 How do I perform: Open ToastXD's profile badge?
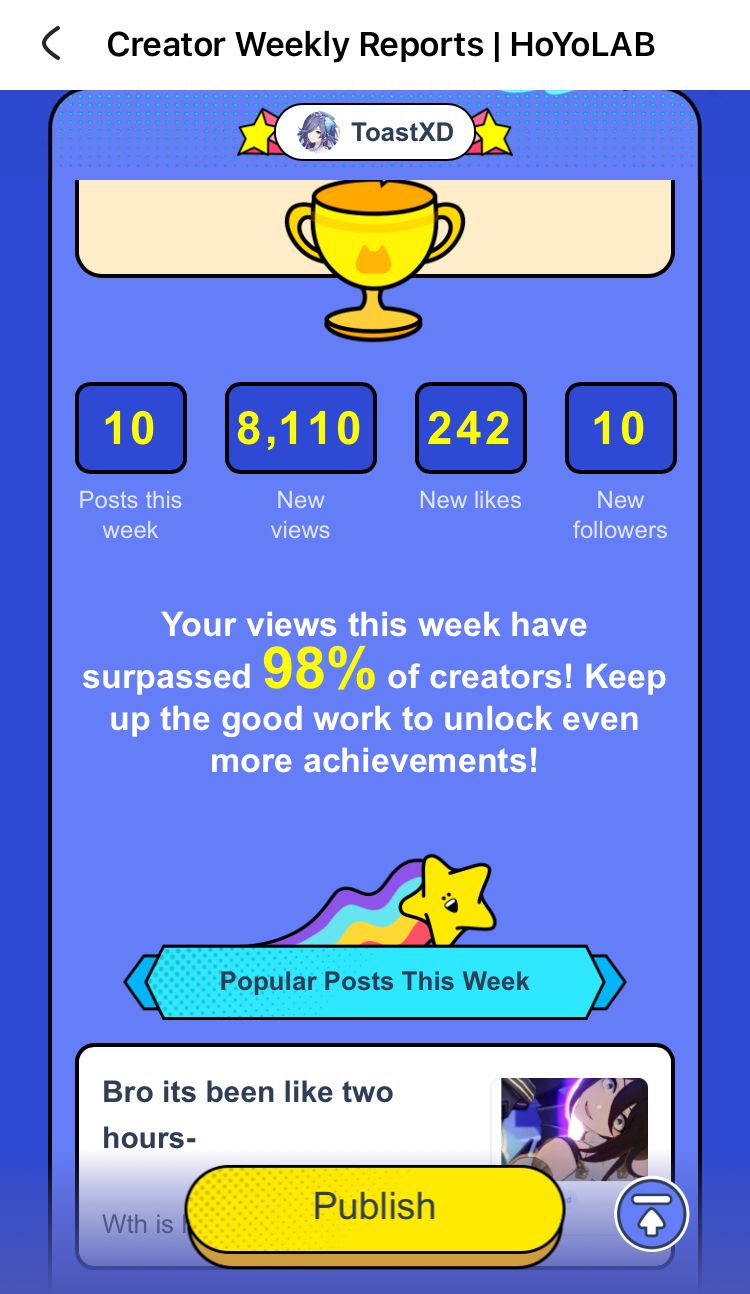[x=375, y=132]
